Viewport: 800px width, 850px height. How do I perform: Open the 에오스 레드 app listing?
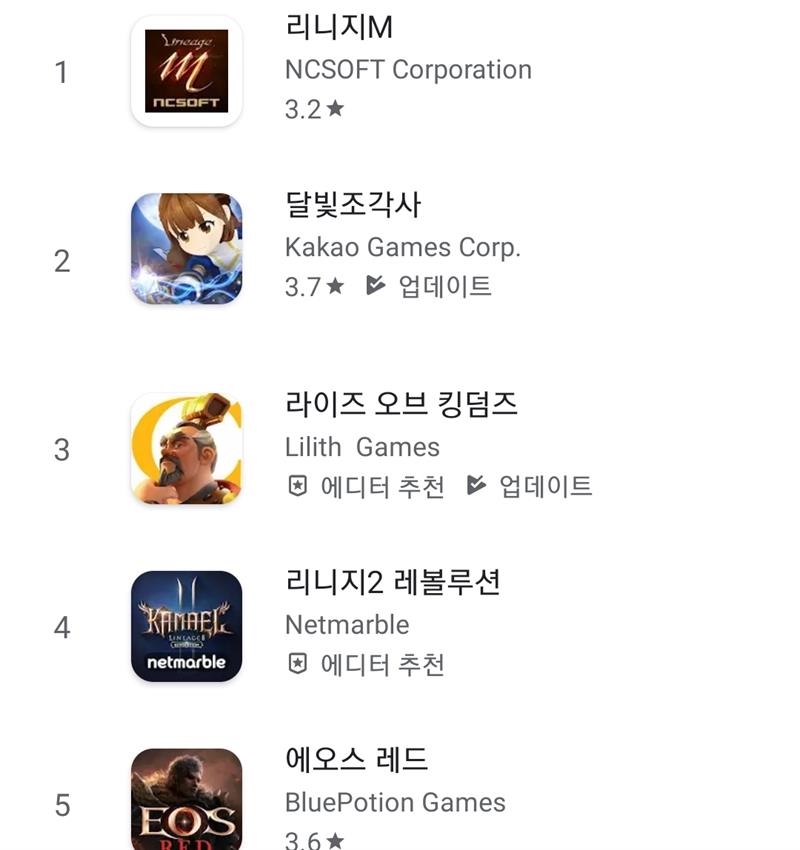356,760
